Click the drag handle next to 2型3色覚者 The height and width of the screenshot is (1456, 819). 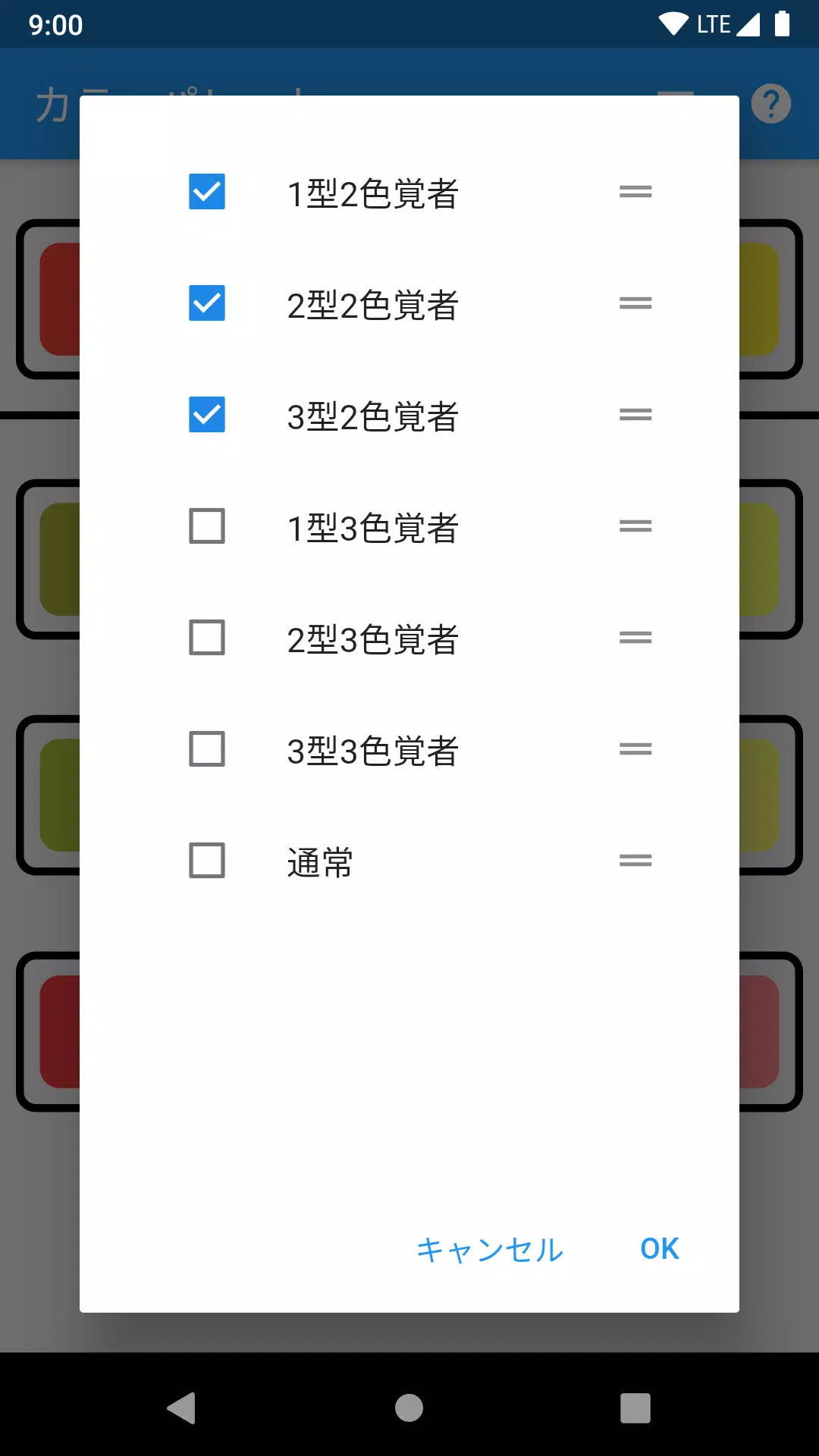pos(635,638)
